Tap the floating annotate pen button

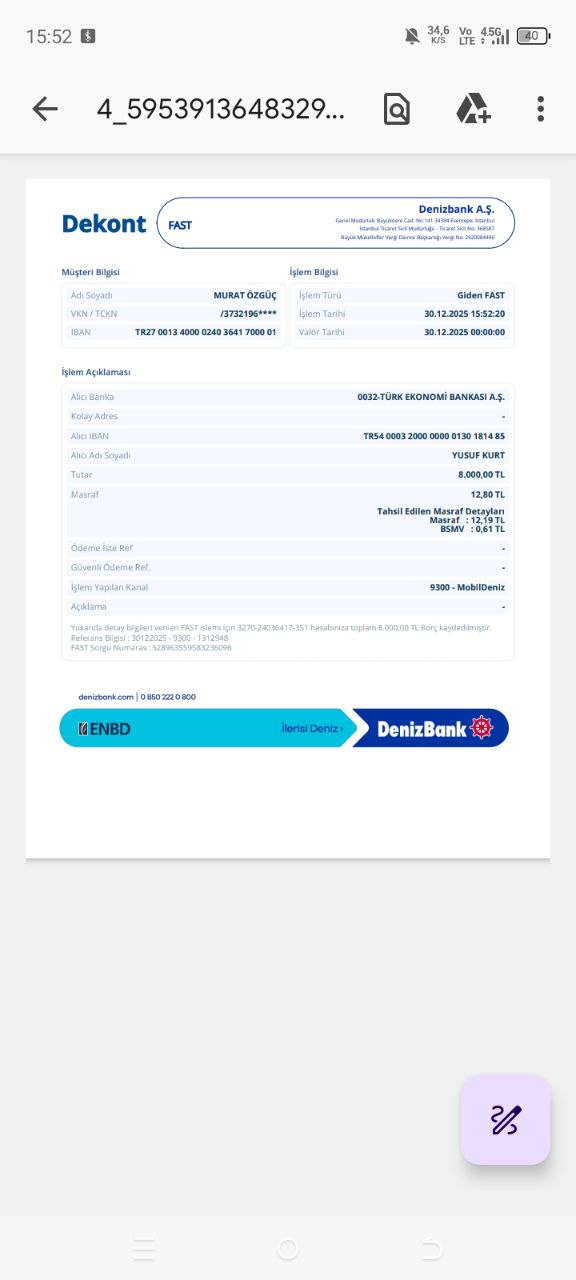point(506,1120)
